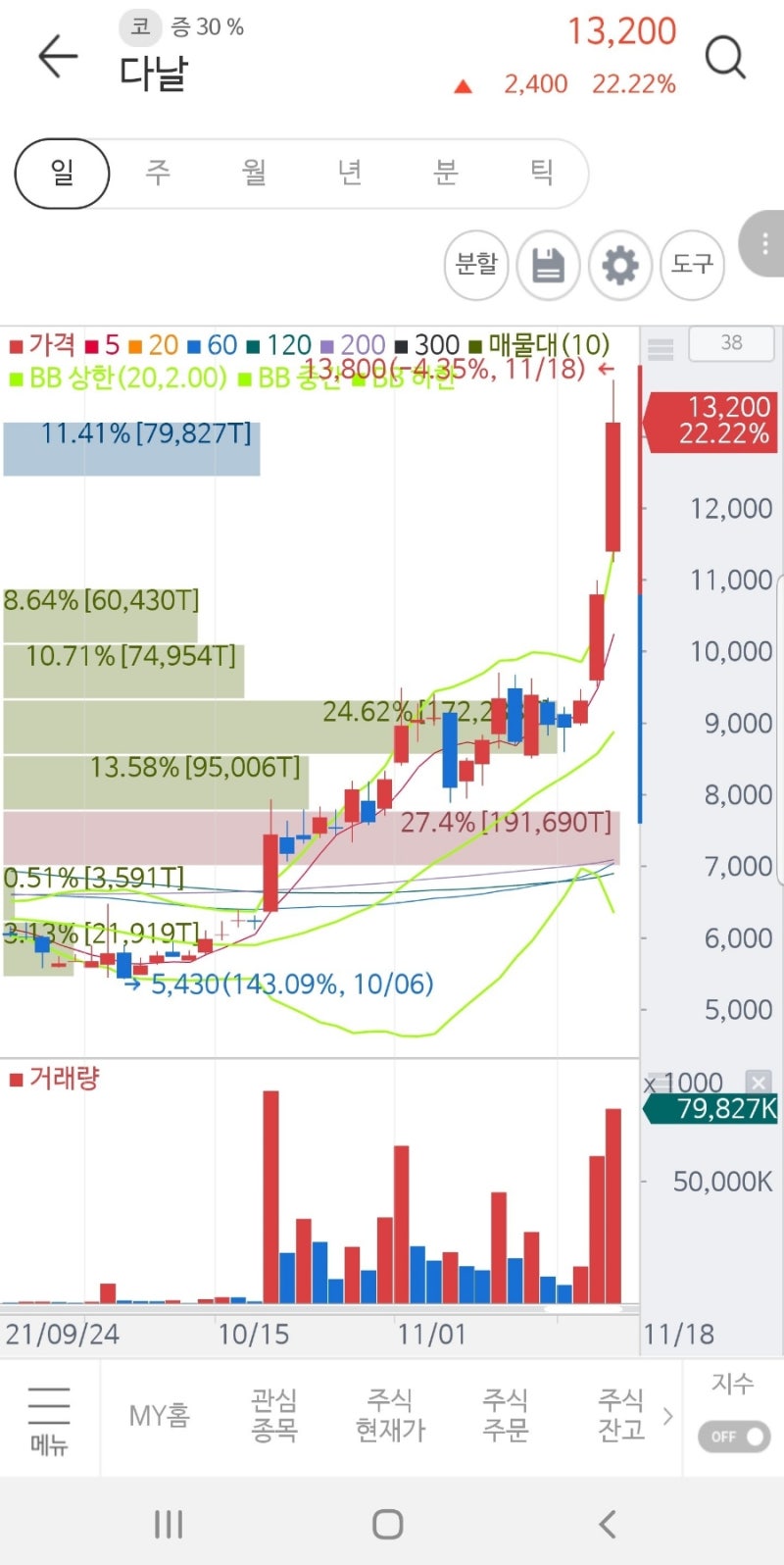
Task: Switch to the 분 minute chart tab
Action: 446,173
